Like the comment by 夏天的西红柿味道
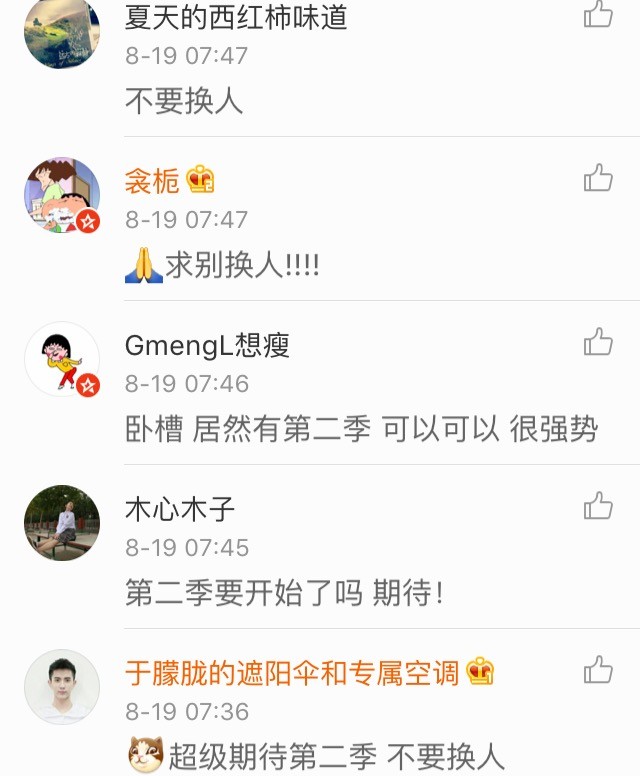Screen dimensions: 640x776 point(598,14)
